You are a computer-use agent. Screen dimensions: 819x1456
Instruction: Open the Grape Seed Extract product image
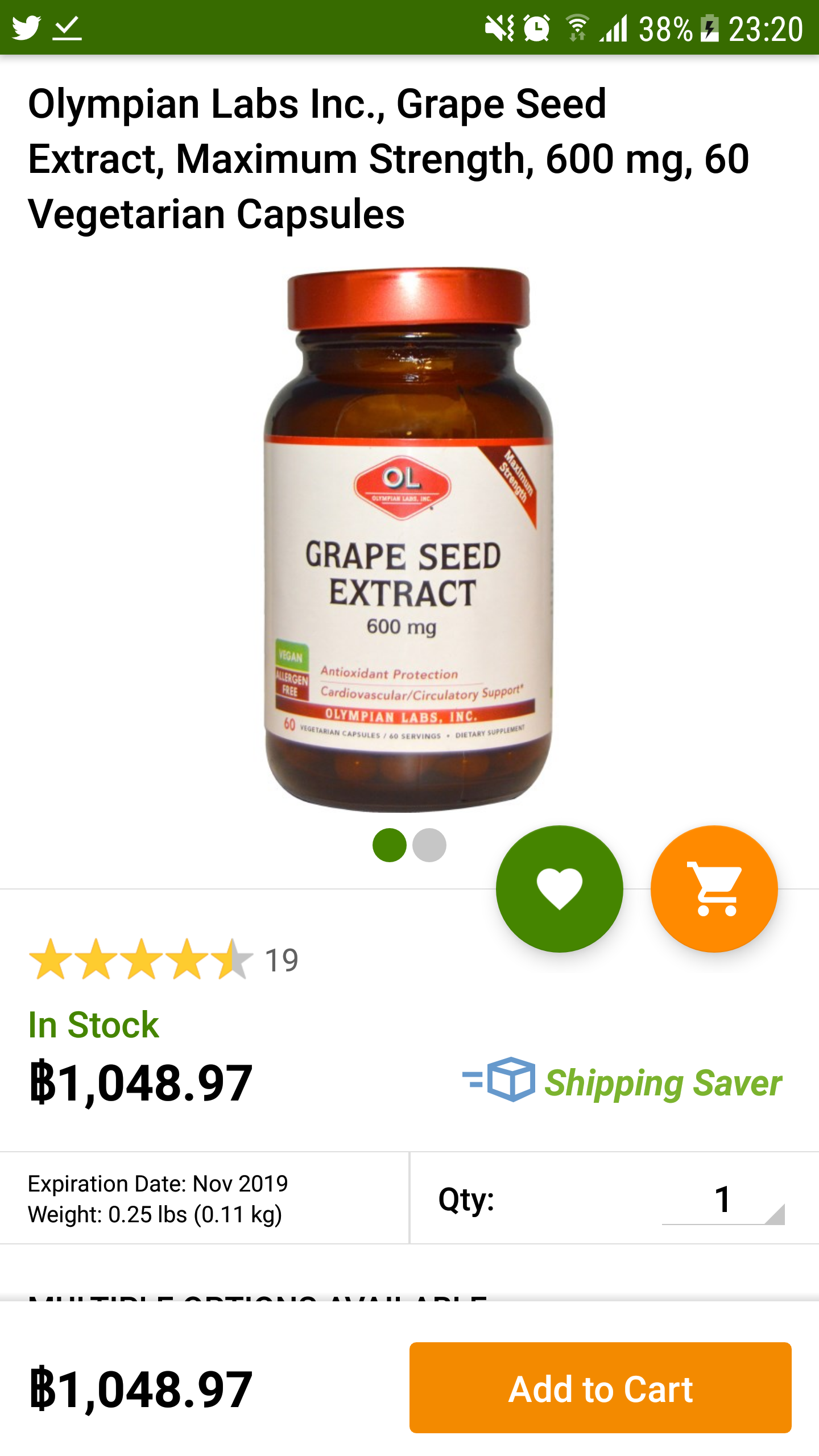point(408,539)
